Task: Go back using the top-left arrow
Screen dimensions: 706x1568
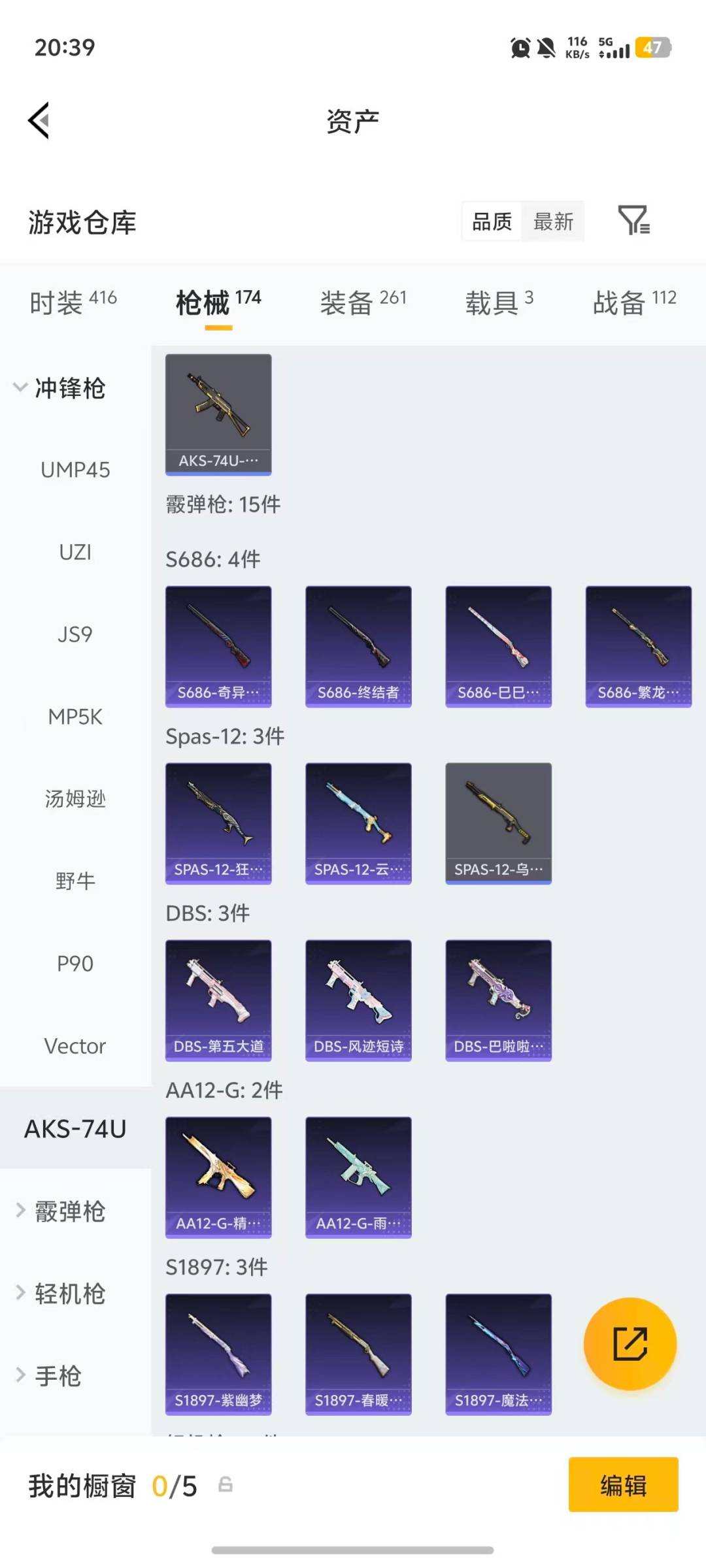Action: (x=39, y=121)
